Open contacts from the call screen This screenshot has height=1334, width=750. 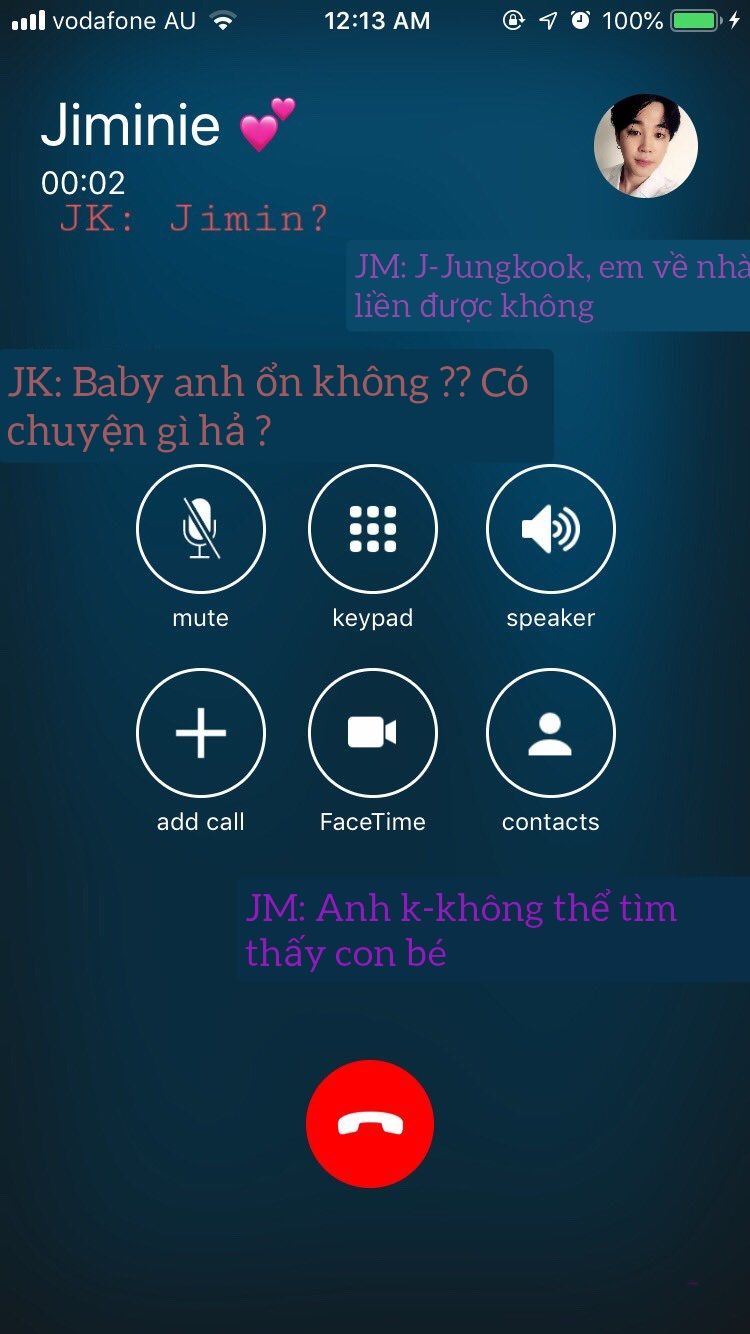[x=550, y=732]
